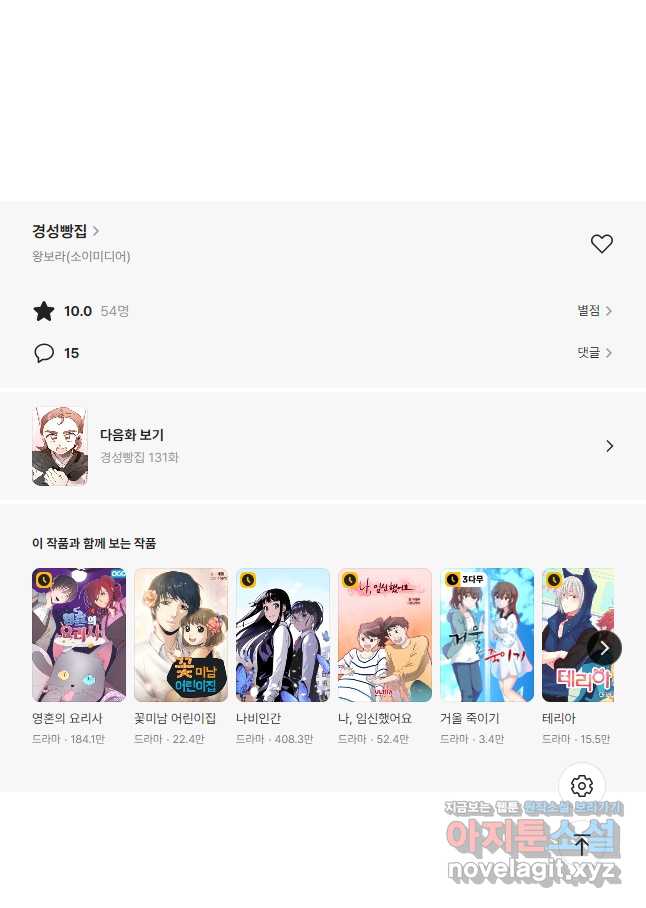The height and width of the screenshot is (908, 646).
Task: Open the 거울 죽이기 webtoon
Action: 487,636
